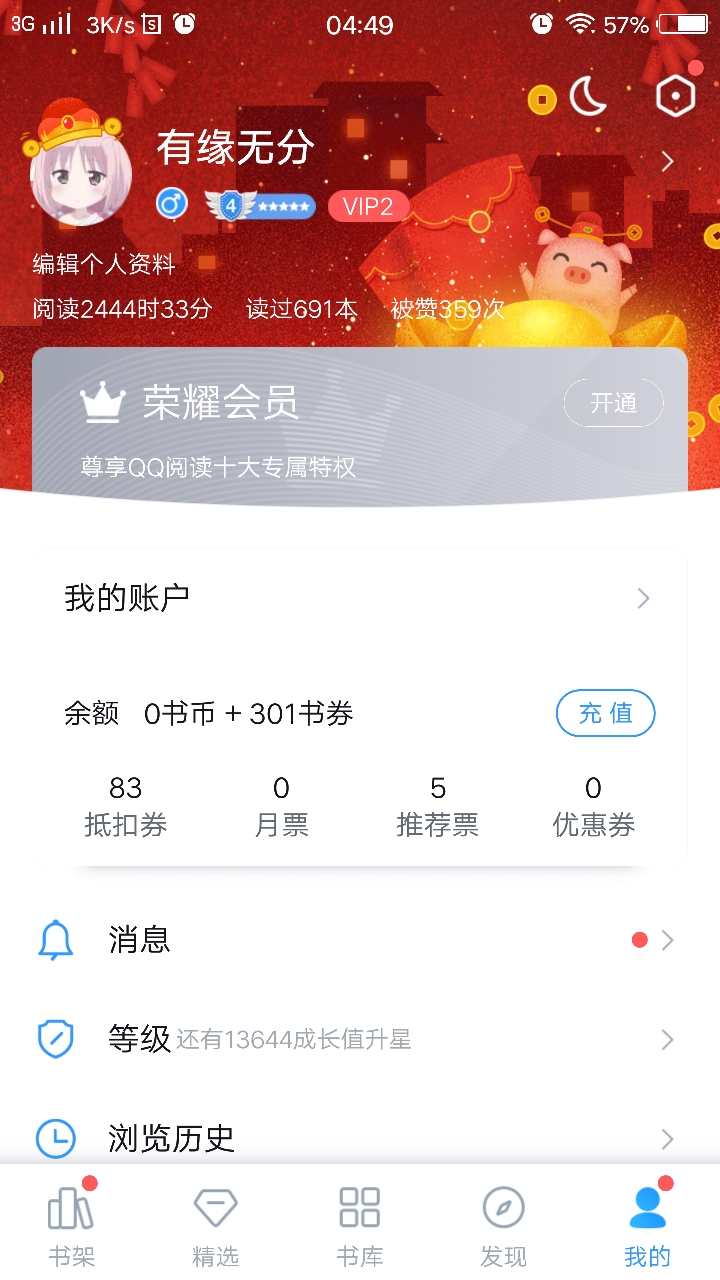The width and height of the screenshot is (720, 1280).
Task: Open the 消息 messages row
Action: 360,940
